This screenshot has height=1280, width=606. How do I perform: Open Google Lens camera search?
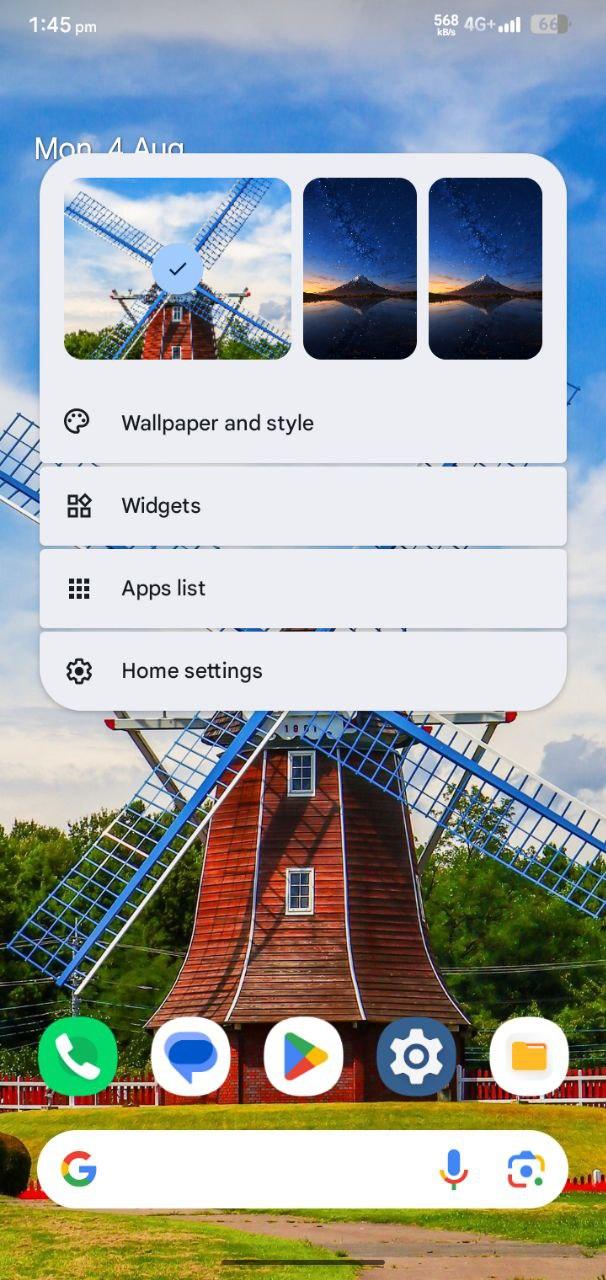tap(526, 1169)
